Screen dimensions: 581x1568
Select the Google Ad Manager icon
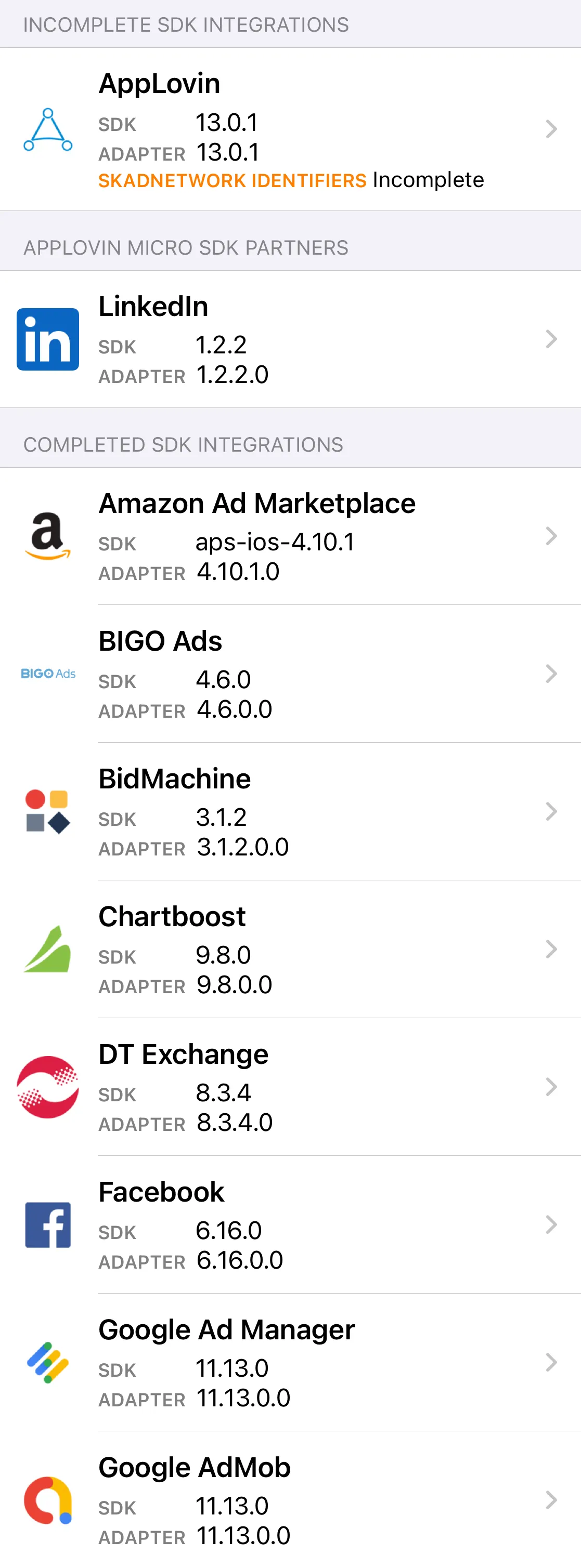coord(47,1363)
